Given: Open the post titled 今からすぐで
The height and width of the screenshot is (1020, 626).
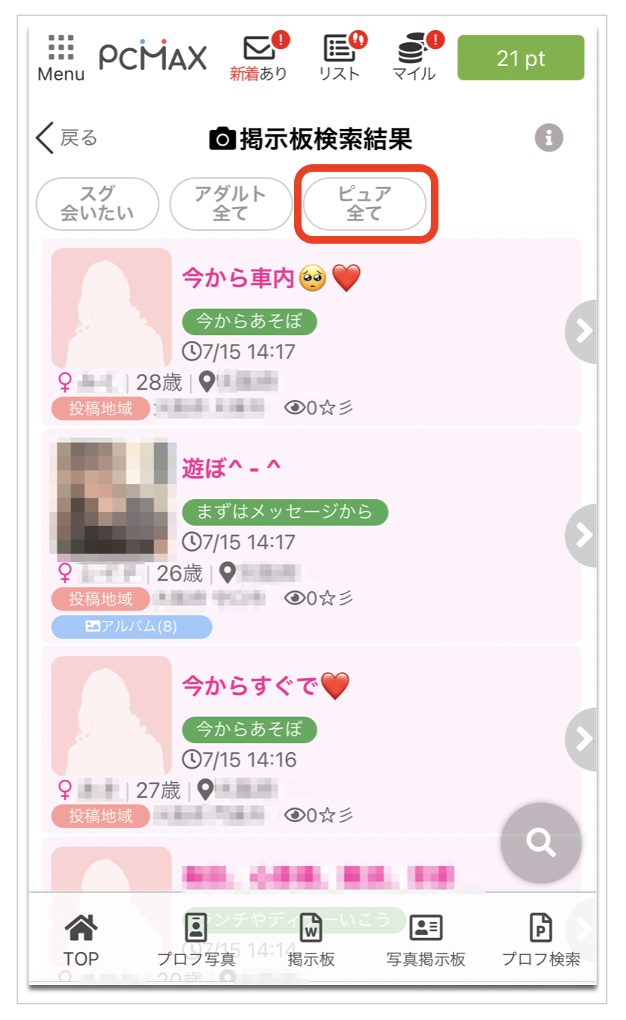Looking at the screenshot, I should click(x=265, y=686).
